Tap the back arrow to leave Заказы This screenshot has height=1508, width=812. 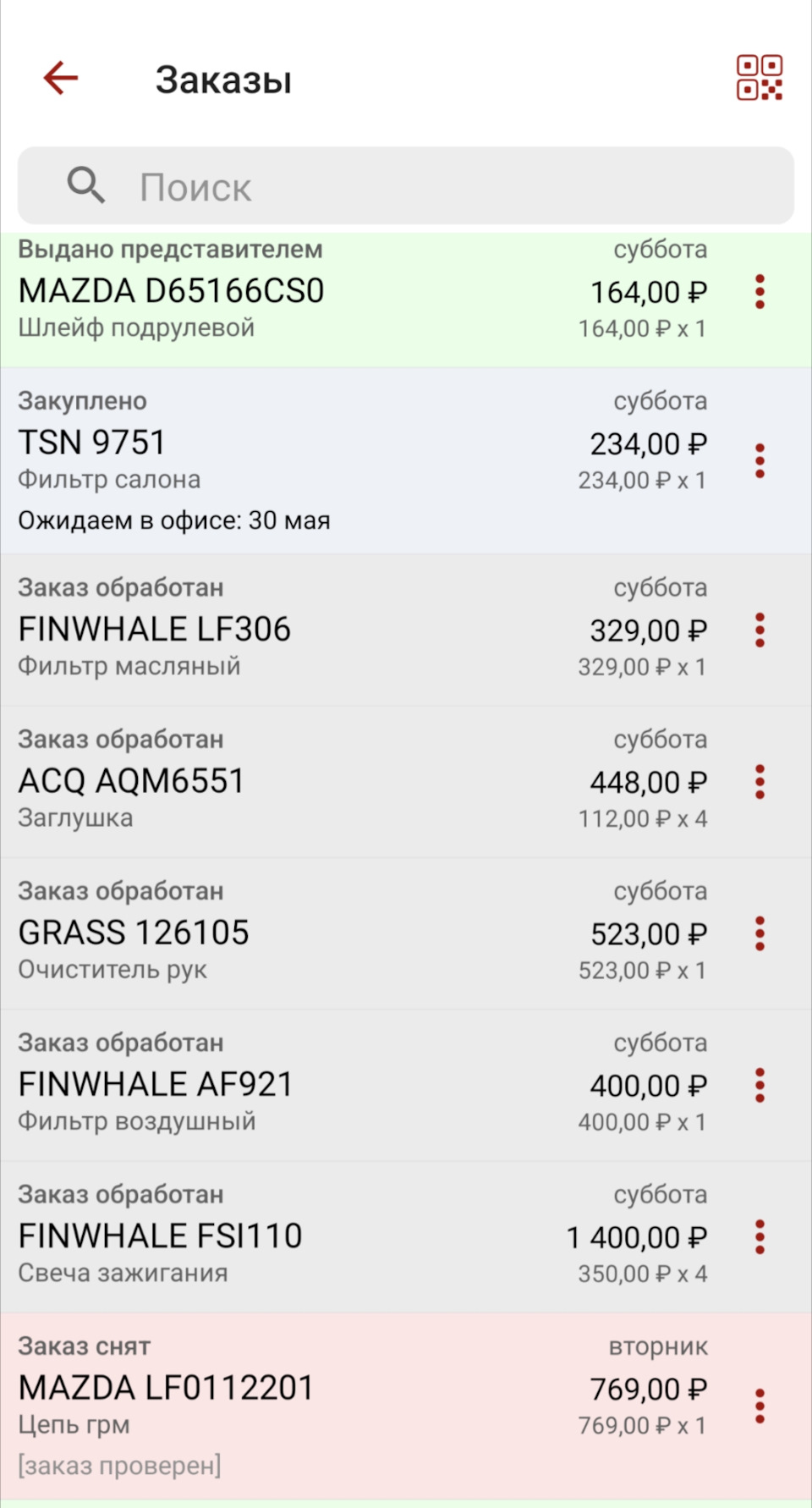[58, 79]
